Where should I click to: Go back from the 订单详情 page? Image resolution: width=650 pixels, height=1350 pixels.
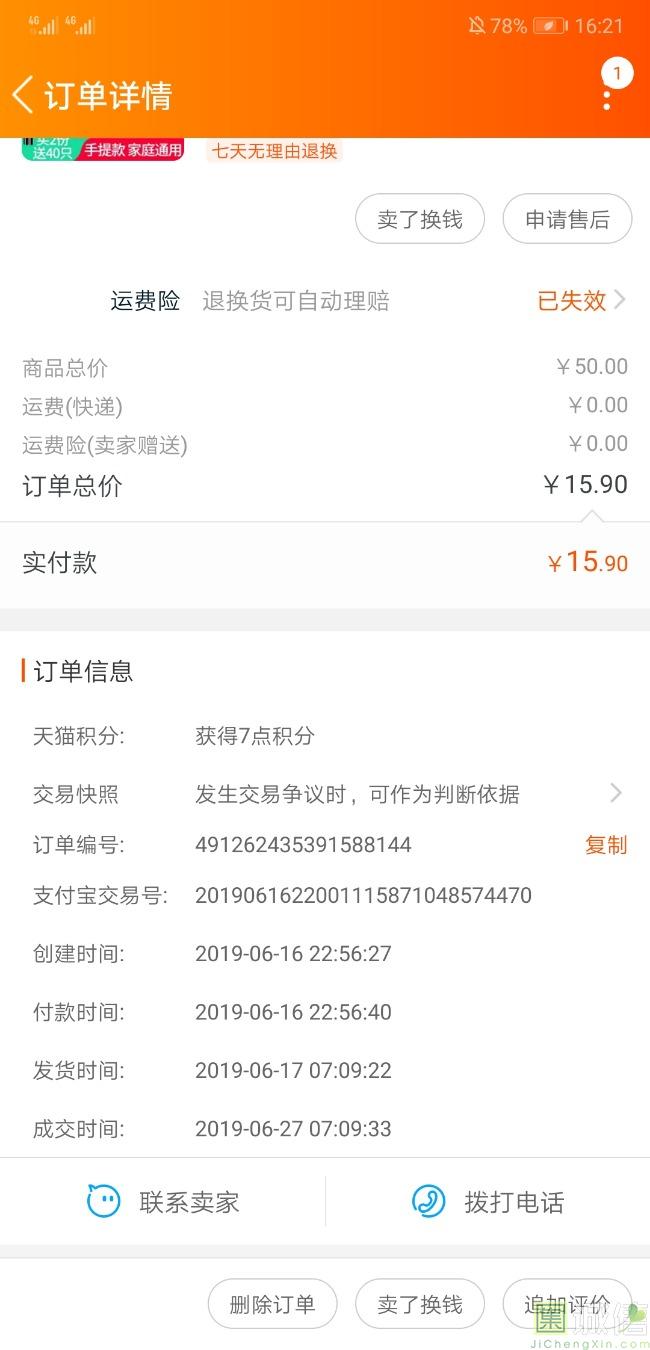pyautogui.click(x=23, y=95)
